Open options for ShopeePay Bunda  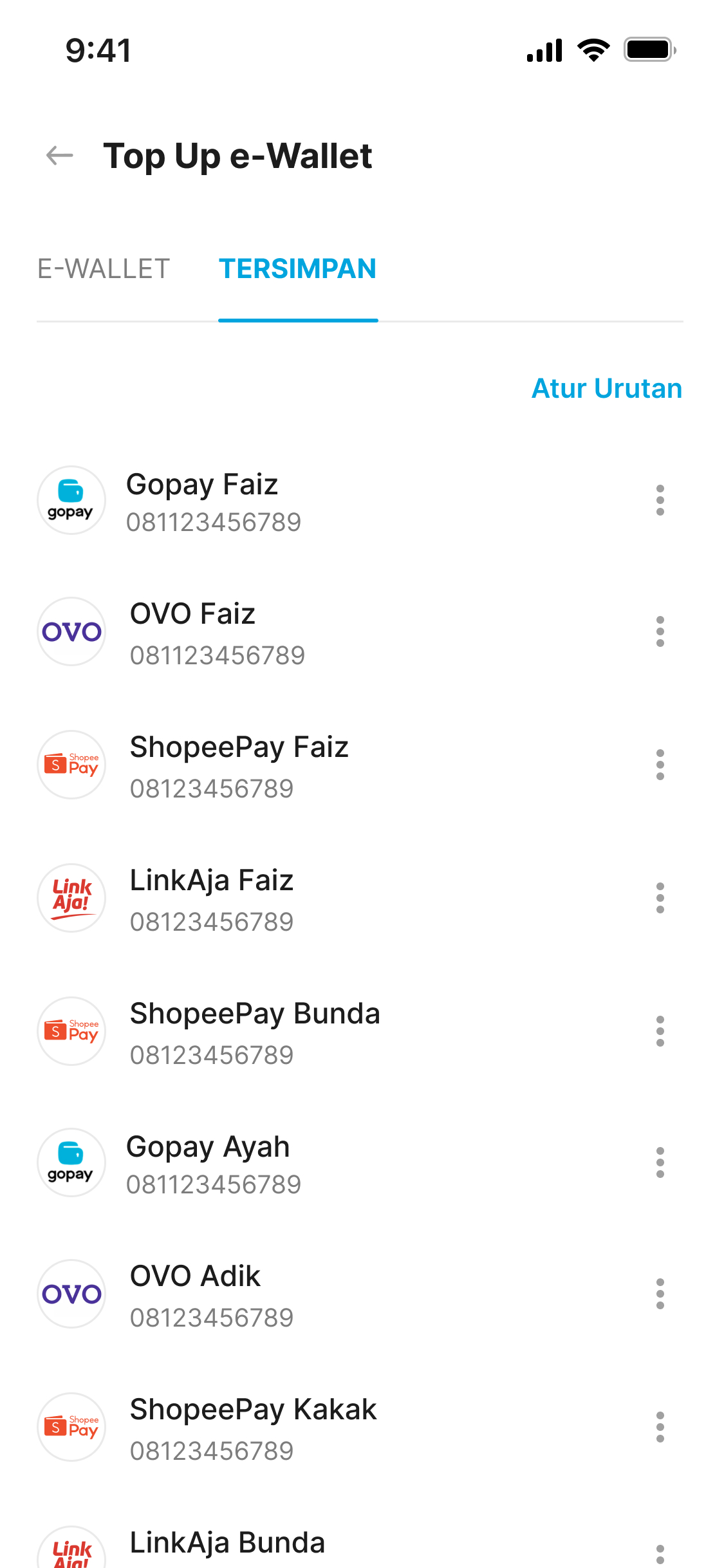pyautogui.click(x=660, y=1031)
